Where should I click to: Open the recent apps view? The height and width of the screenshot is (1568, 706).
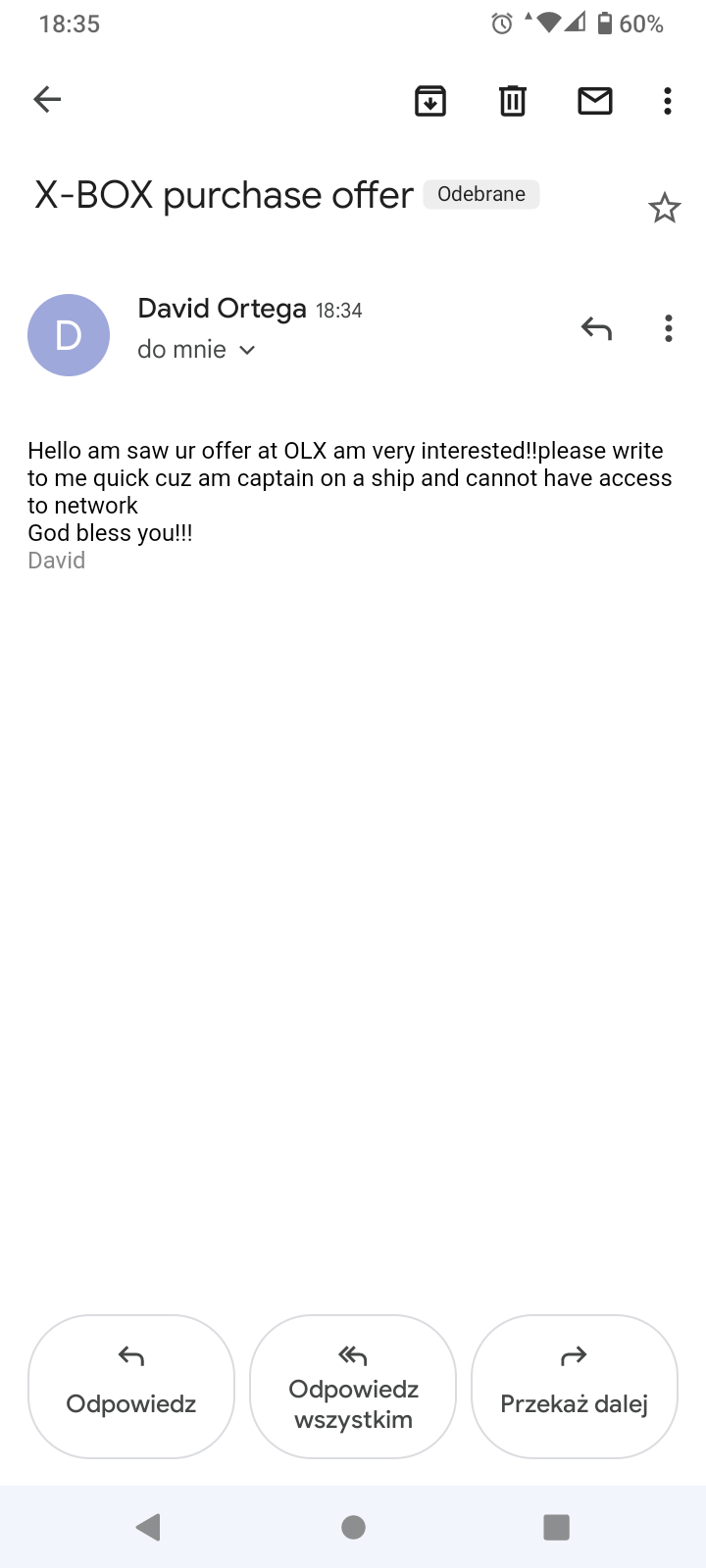tap(556, 1527)
